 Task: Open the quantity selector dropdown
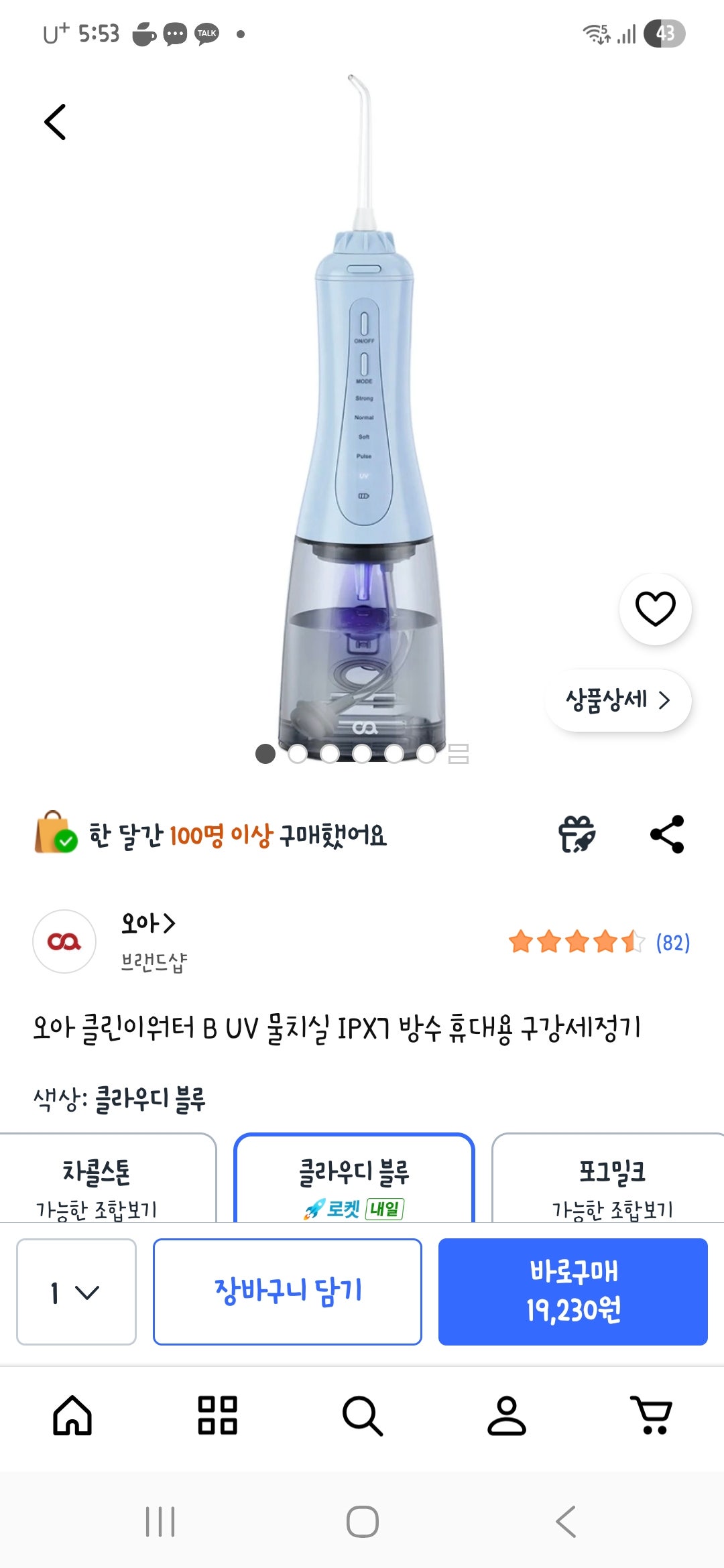point(75,1289)
